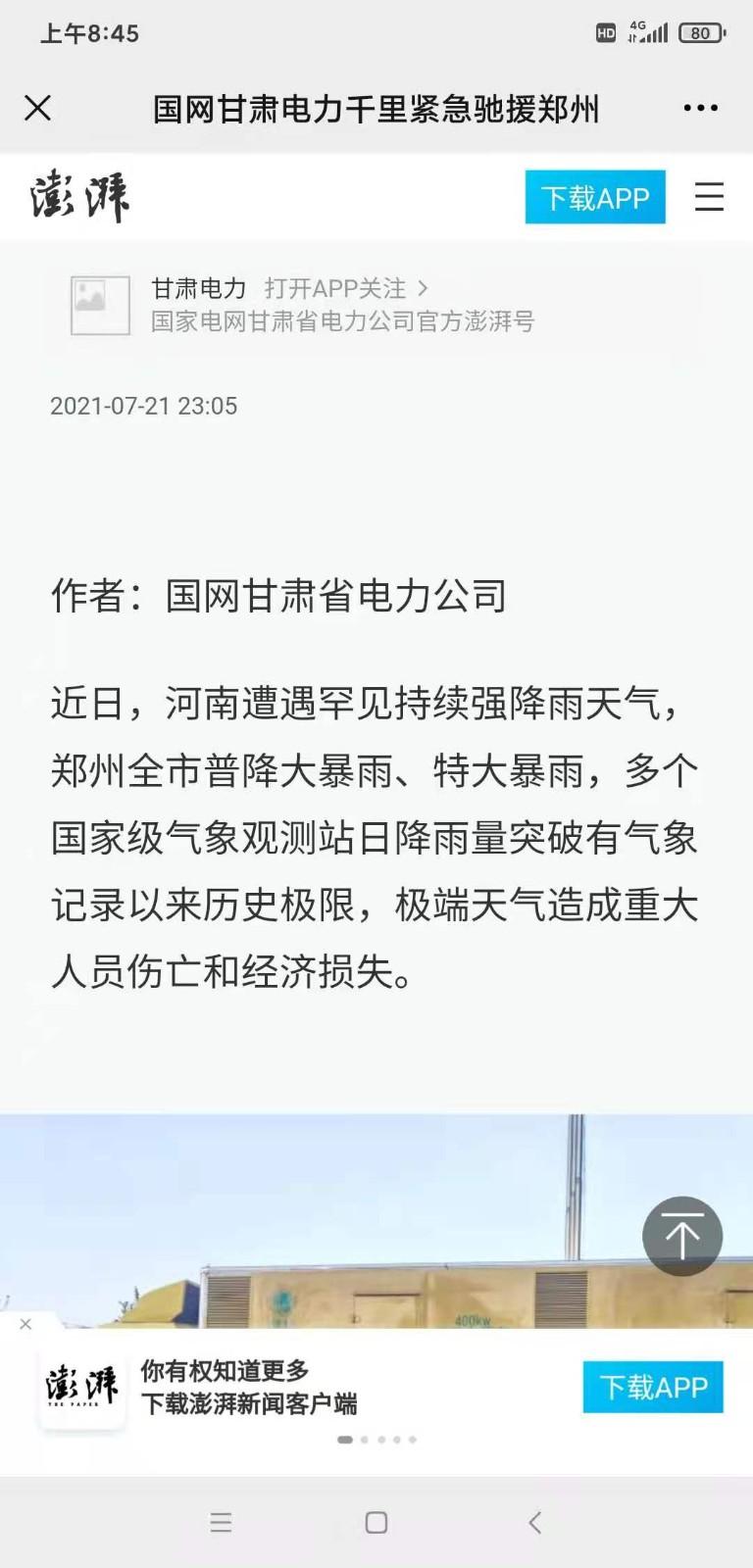Image resolution: width=753 pixels, height=1568 pixels.
Task: Open the 打开APP关注 follow link
Action: click(x=345, y=288)
